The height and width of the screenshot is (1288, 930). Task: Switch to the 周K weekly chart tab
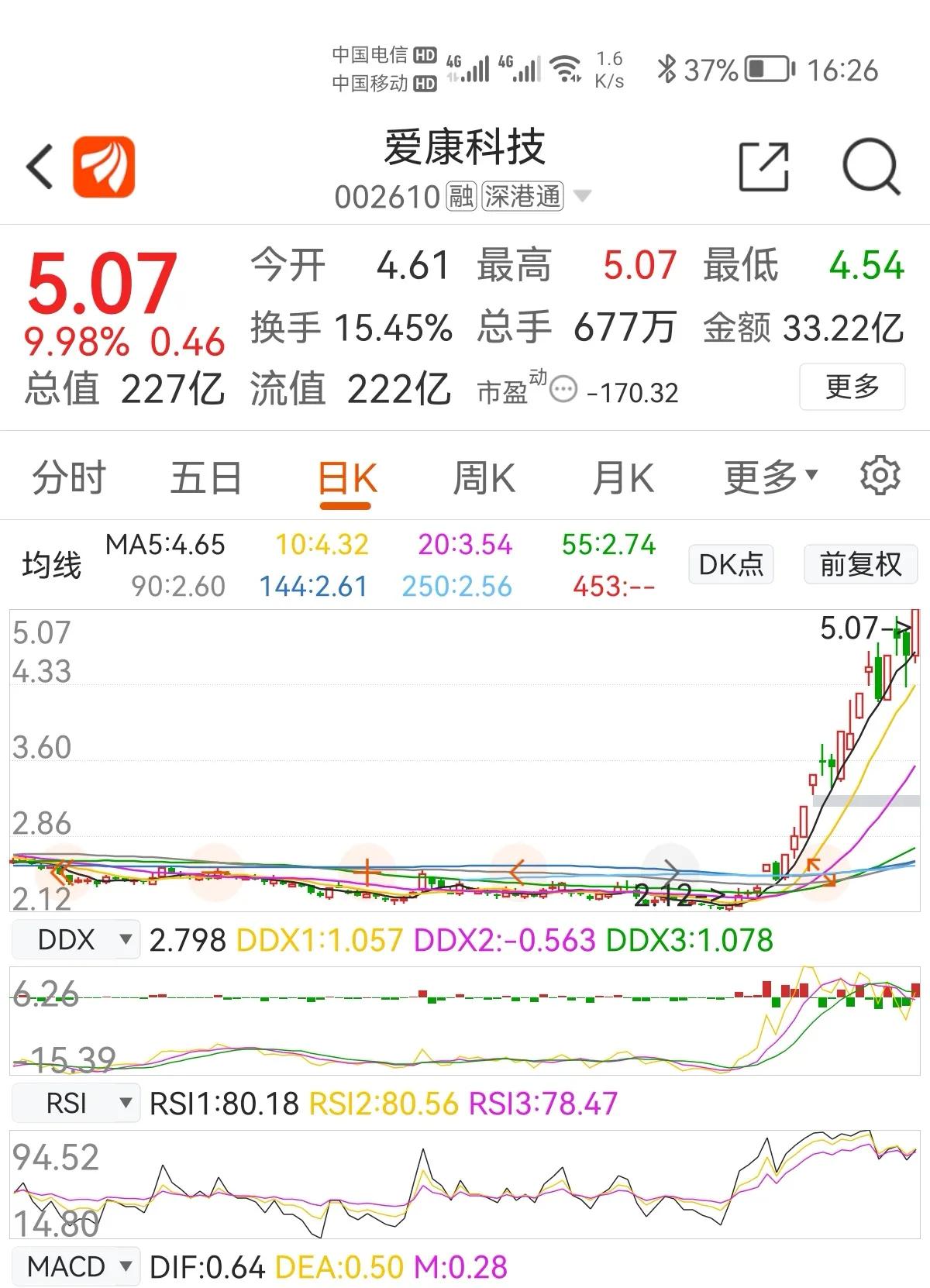pyautogui.click(x=484, y=477)
